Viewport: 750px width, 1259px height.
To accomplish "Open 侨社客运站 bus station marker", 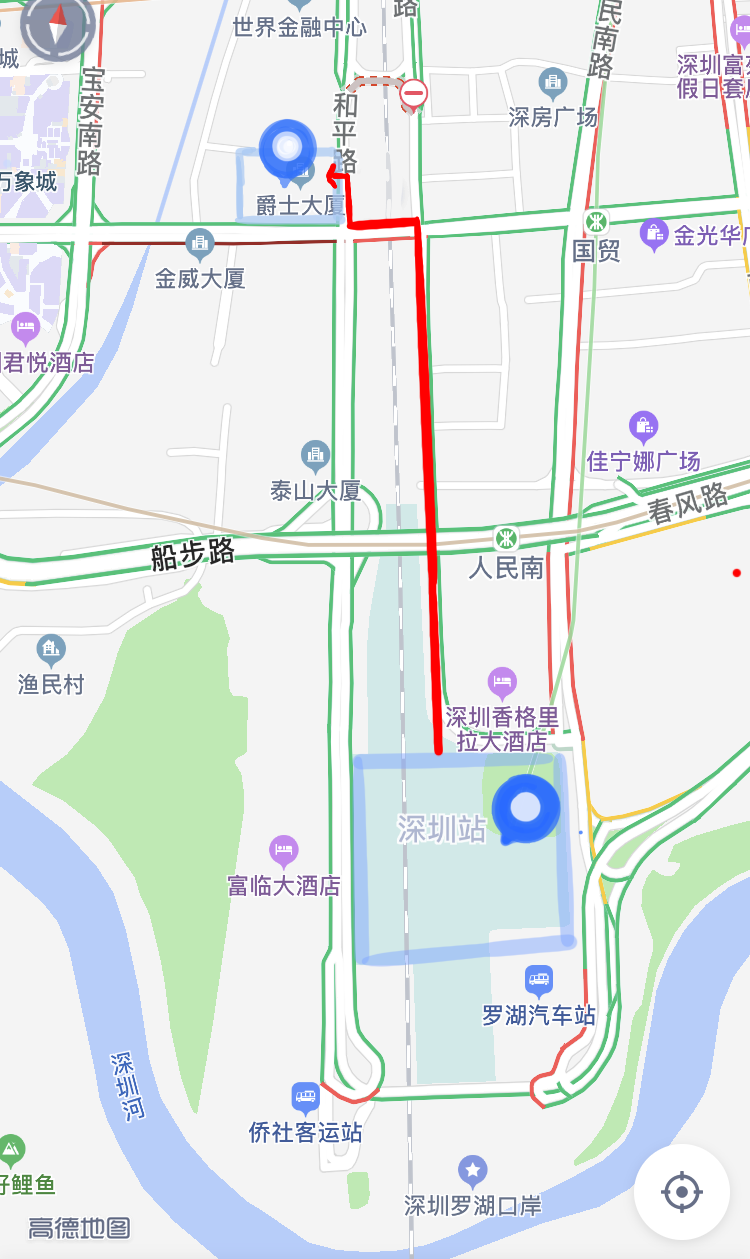I will [x=306, y=1098].
